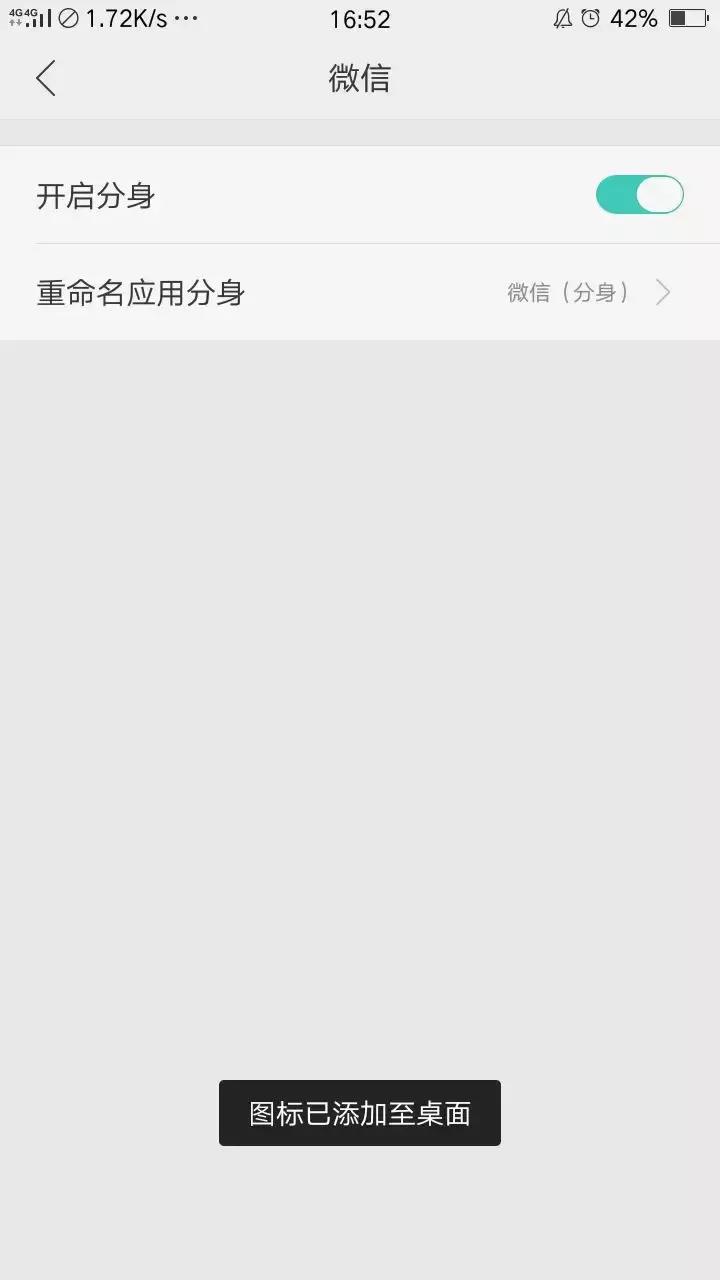Tap the data-saver circle icon in status bar

(66, 17)
